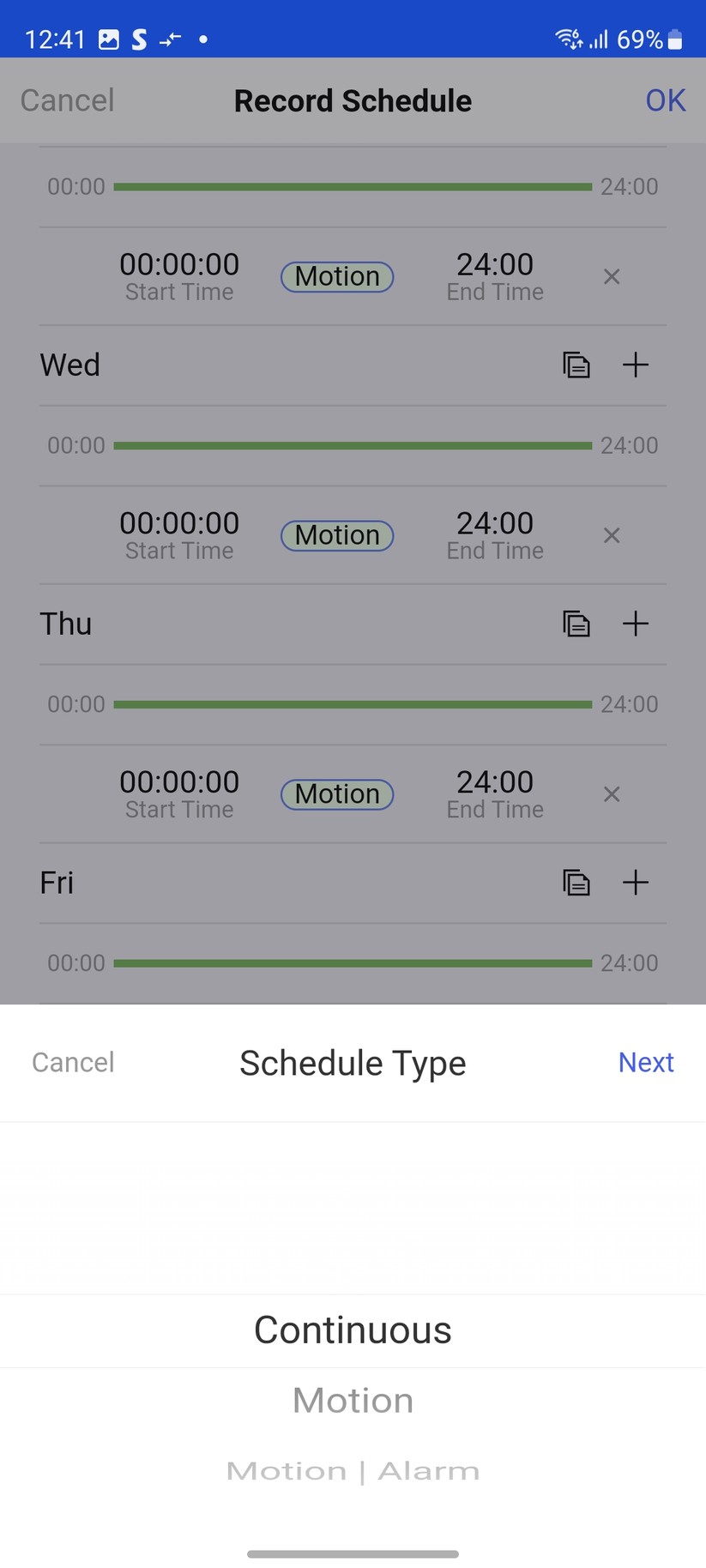Add a new time period to Fri
This screenshot has width=706, height=1568.
point(636,882)
